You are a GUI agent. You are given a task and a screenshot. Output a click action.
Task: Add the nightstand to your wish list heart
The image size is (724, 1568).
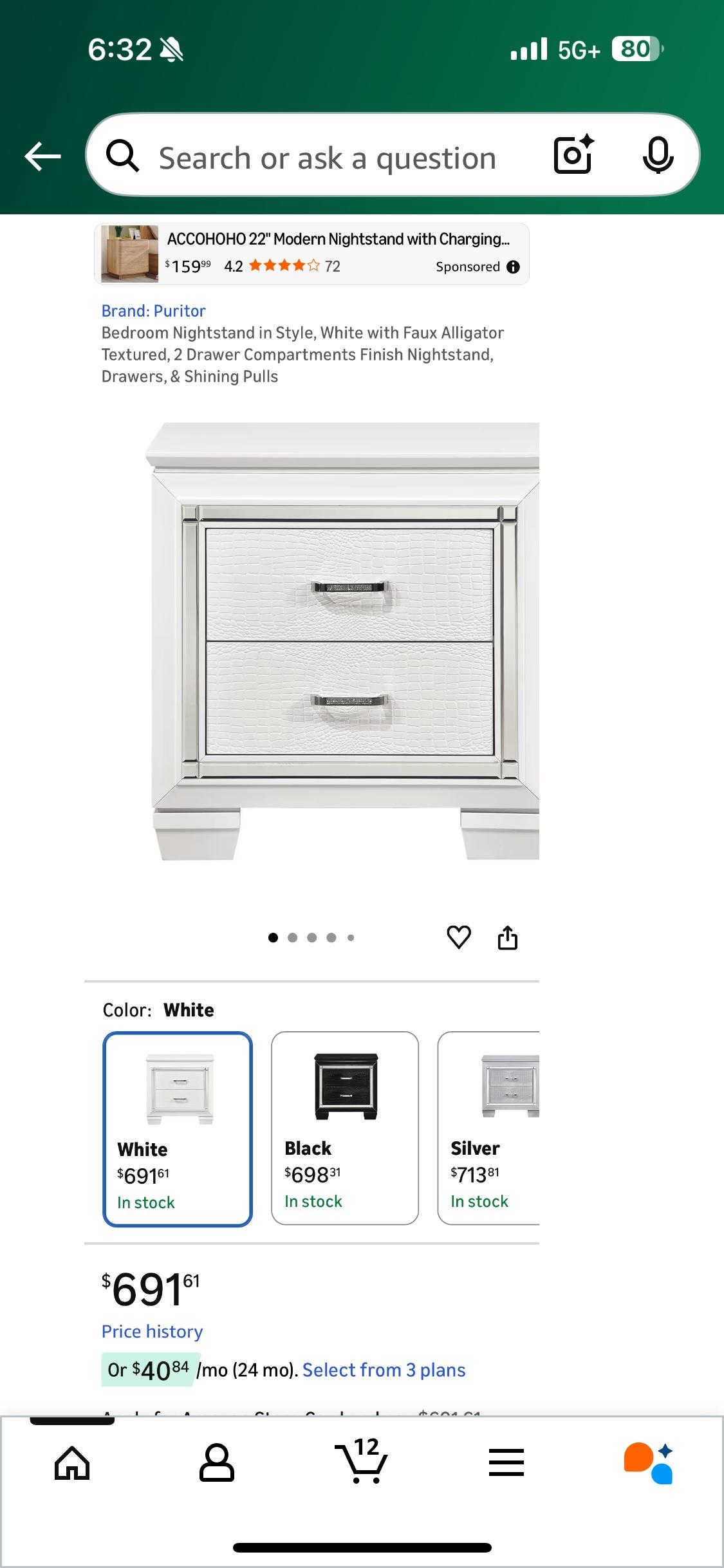(x=458, y=938)
